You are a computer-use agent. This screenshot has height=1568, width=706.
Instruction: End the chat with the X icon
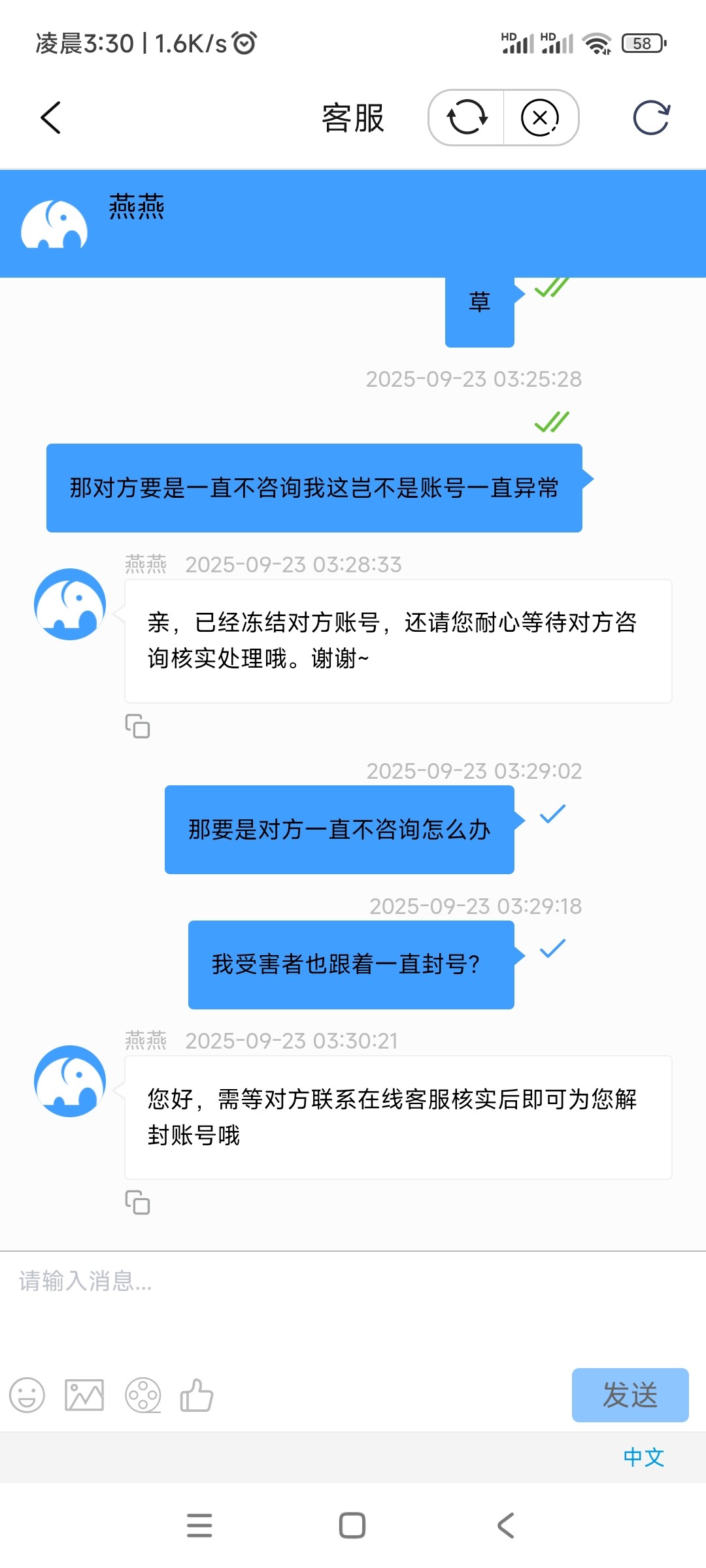point(540,118)
